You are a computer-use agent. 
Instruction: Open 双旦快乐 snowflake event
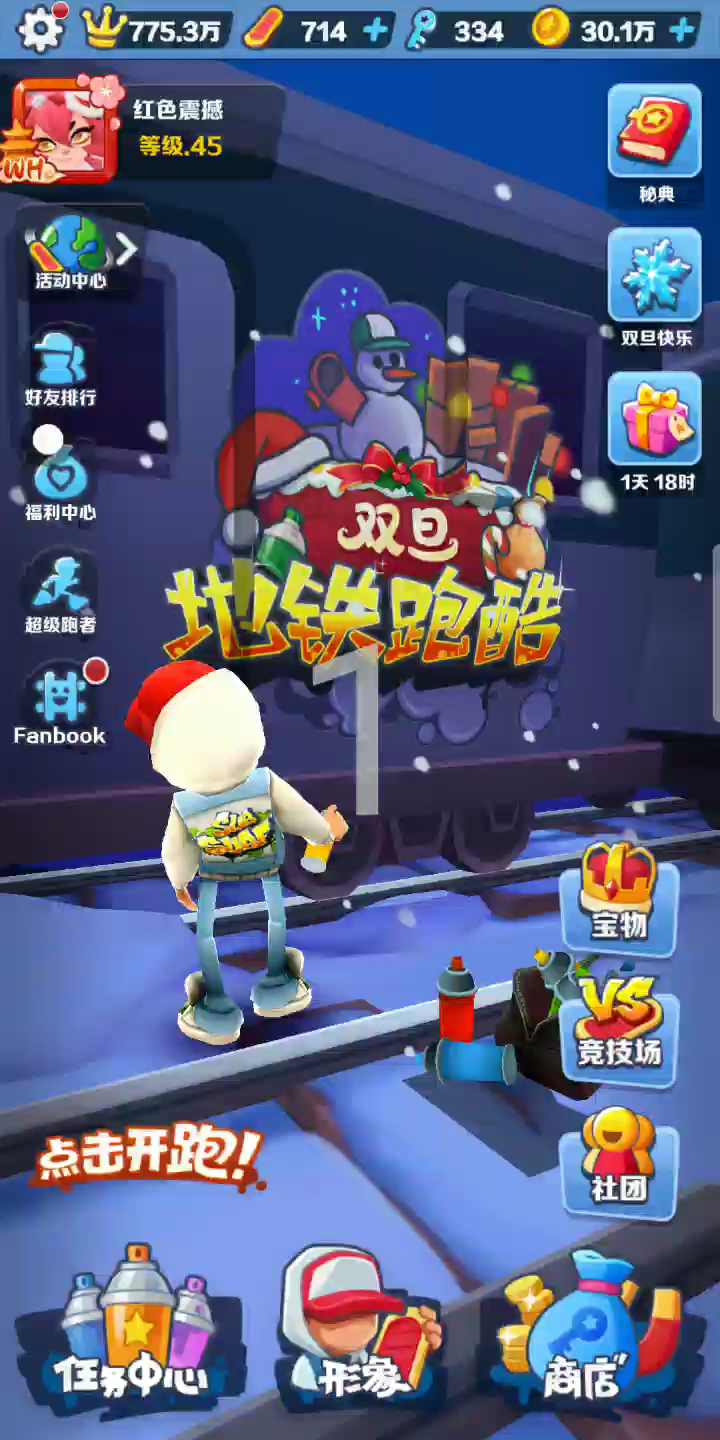coord(656,286)
